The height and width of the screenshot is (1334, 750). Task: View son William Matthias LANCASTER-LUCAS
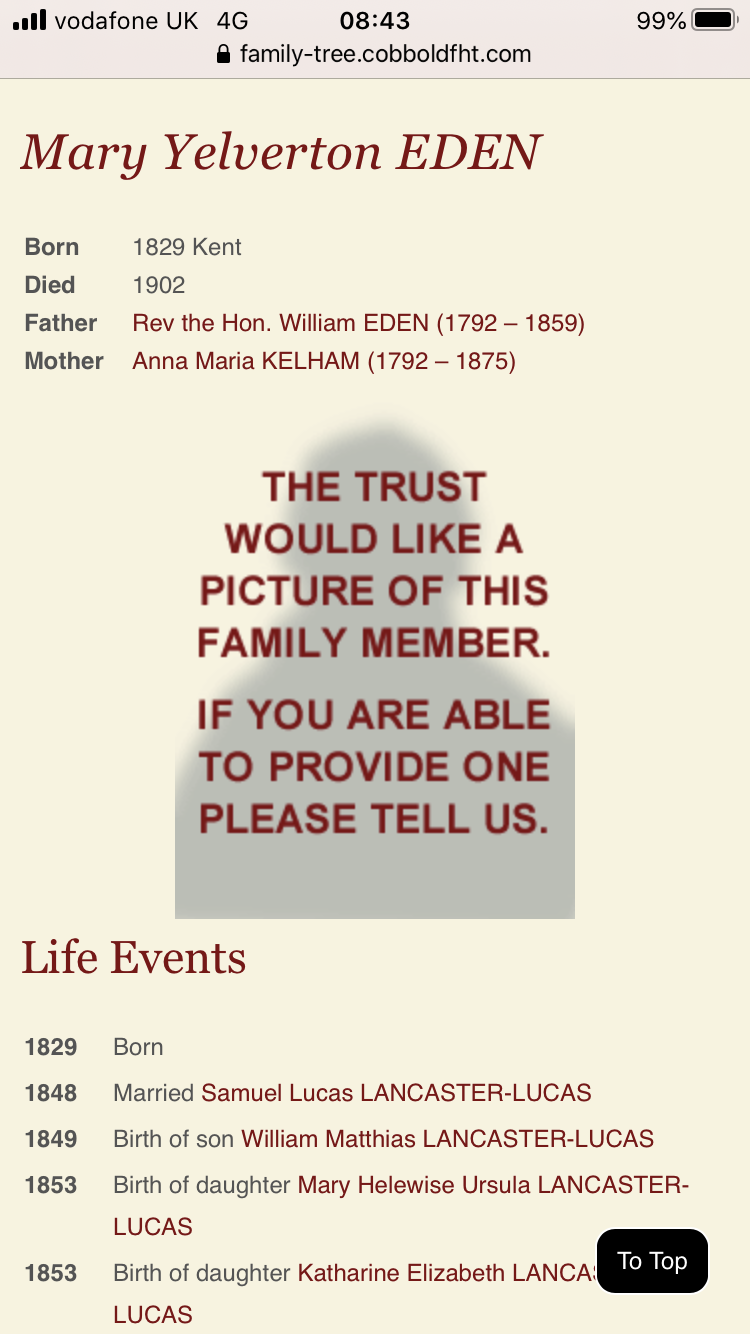[x=447, y=1139]
